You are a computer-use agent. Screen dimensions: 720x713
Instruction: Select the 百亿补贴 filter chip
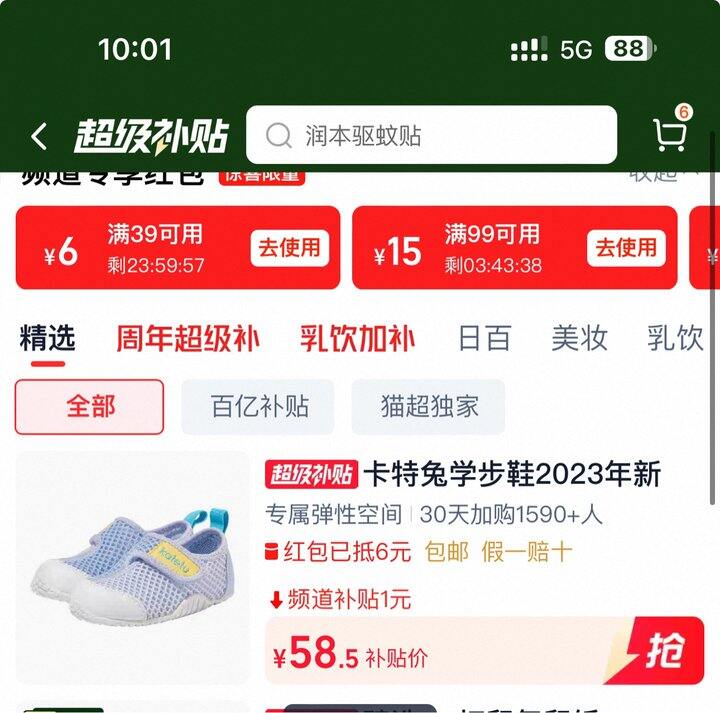tap(260, 407)
